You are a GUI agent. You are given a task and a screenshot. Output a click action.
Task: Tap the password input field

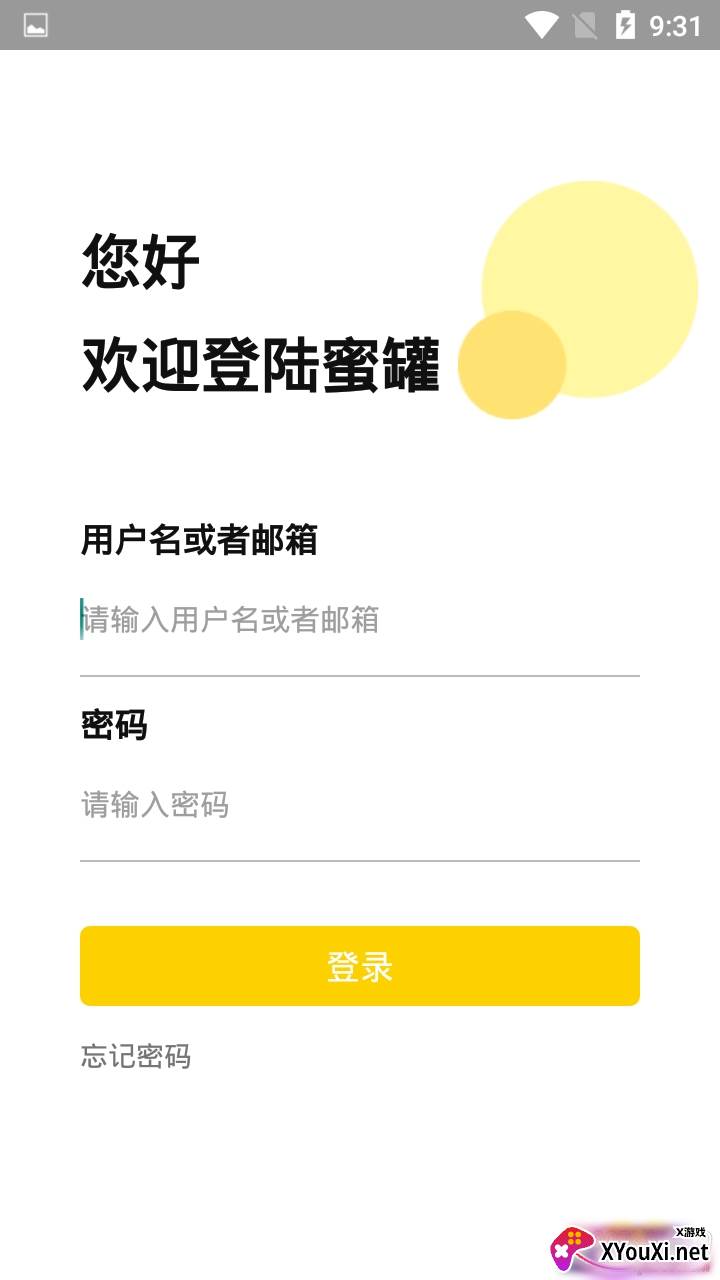click(x=360, y=805)
